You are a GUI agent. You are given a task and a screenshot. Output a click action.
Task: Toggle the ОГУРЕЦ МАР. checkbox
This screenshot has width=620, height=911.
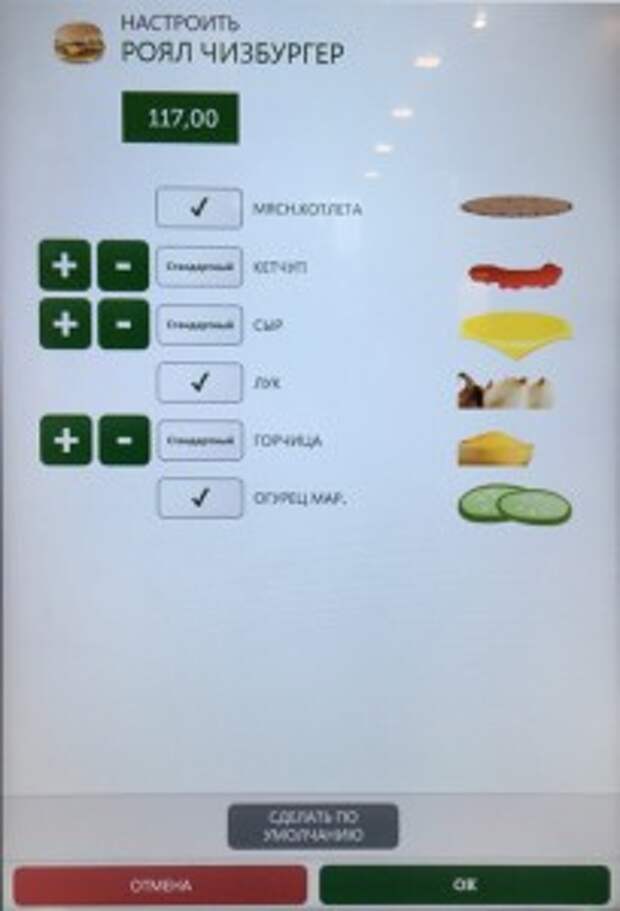[199, 498]
